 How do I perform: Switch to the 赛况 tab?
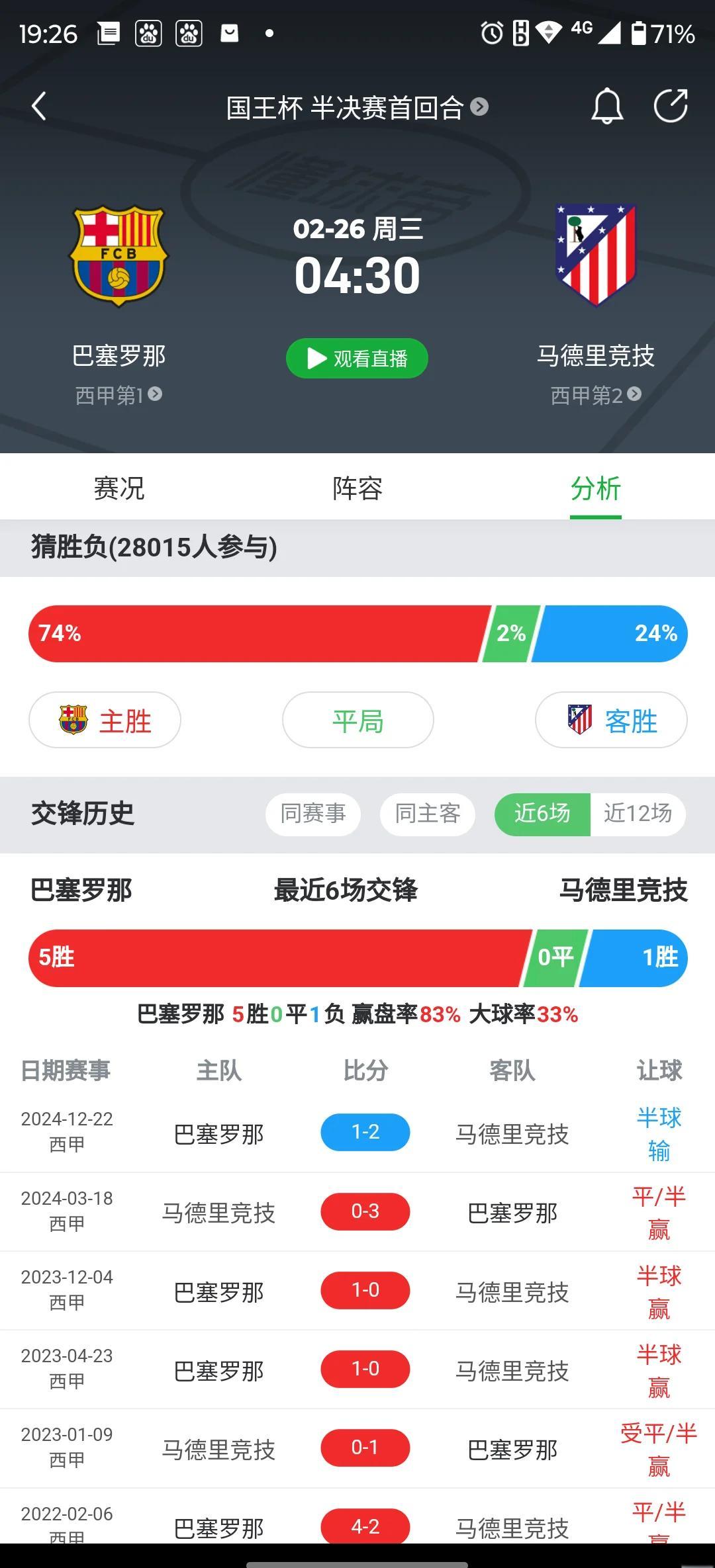point(120,488)
